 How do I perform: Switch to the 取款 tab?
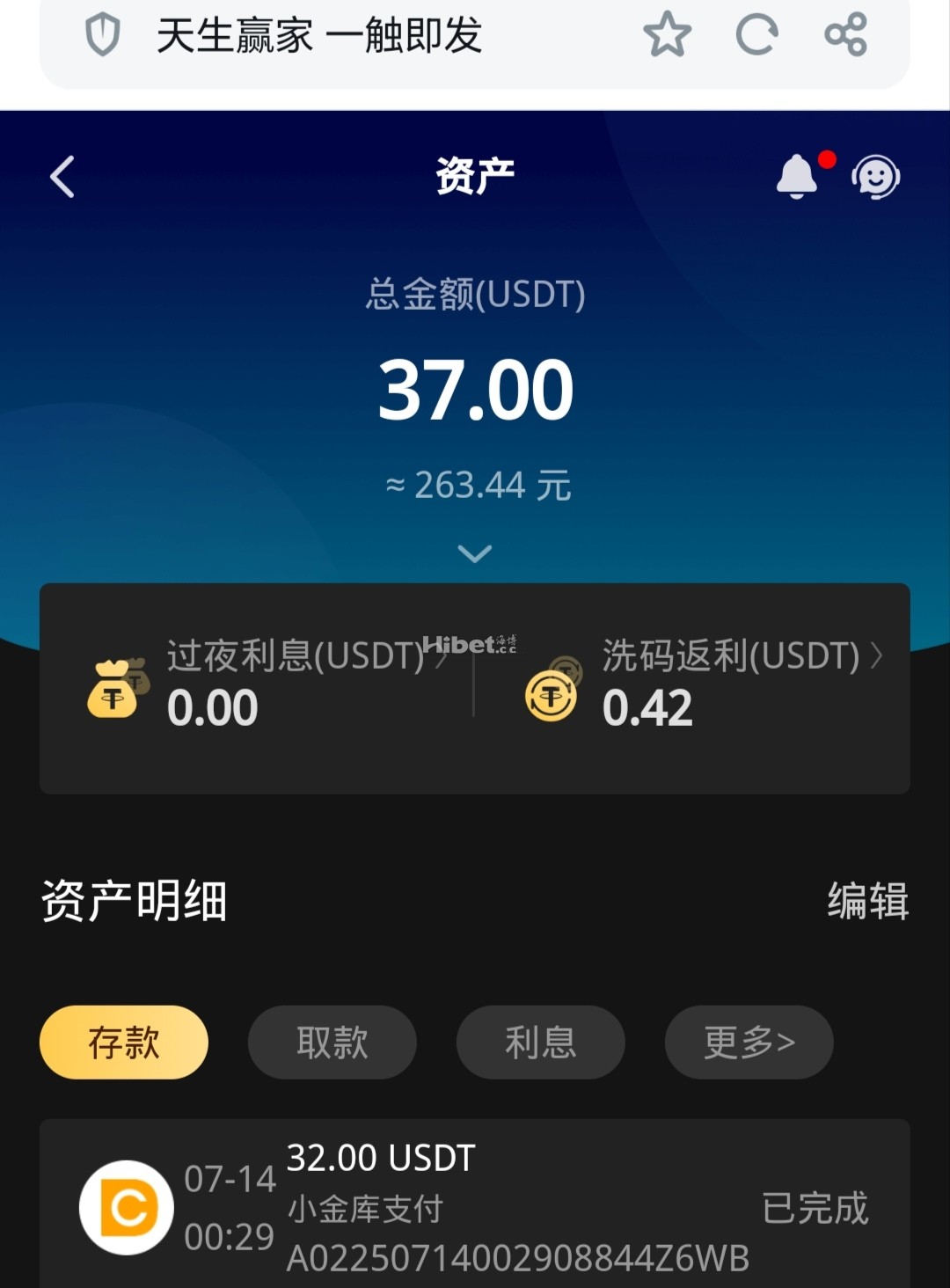click(x=332, y=1042)
